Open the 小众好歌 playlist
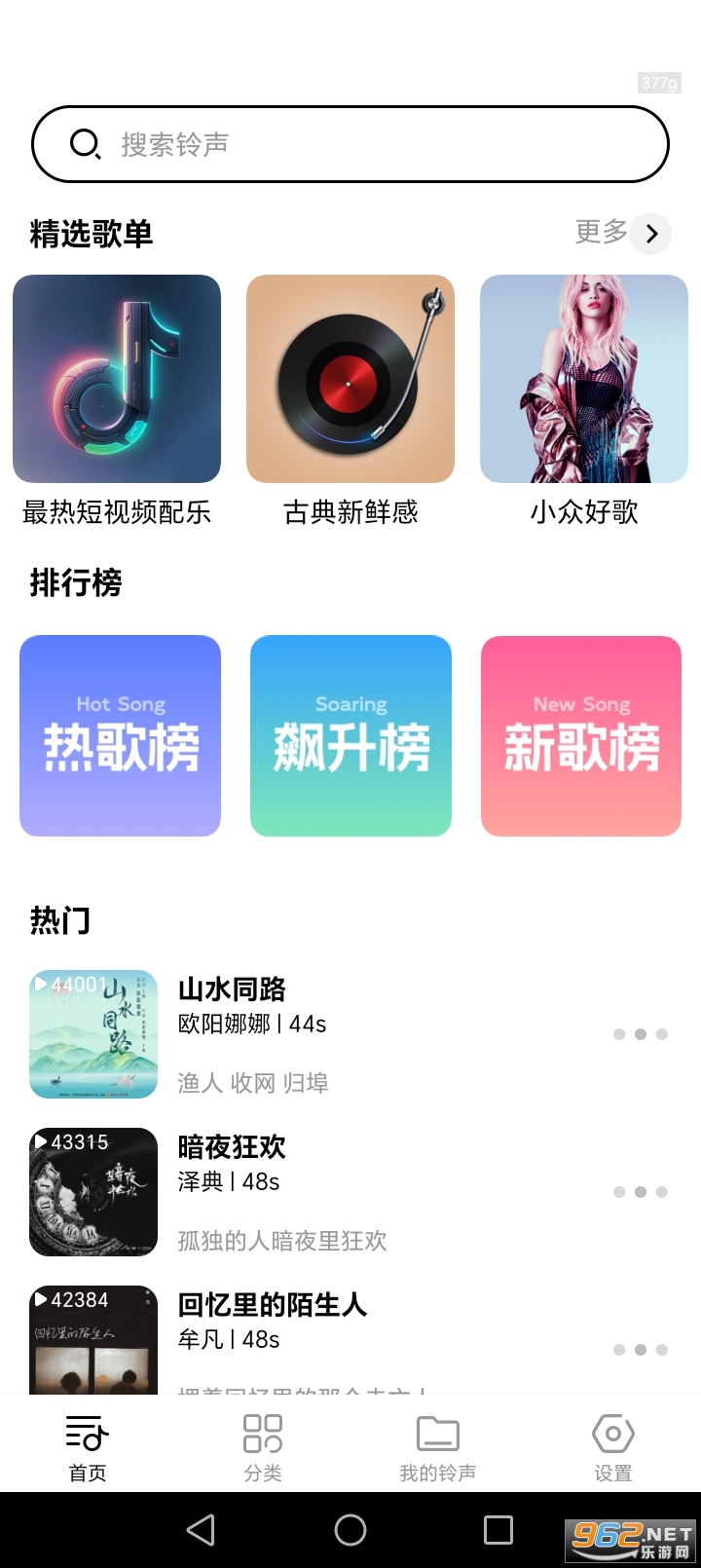This screenshot has height=1568, width=701. pyautogui.click(x=582, y=380)
